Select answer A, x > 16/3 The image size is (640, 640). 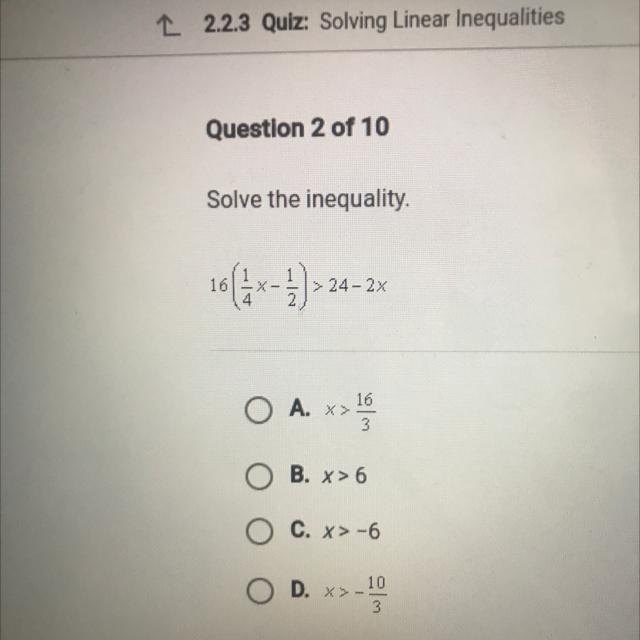258,410
